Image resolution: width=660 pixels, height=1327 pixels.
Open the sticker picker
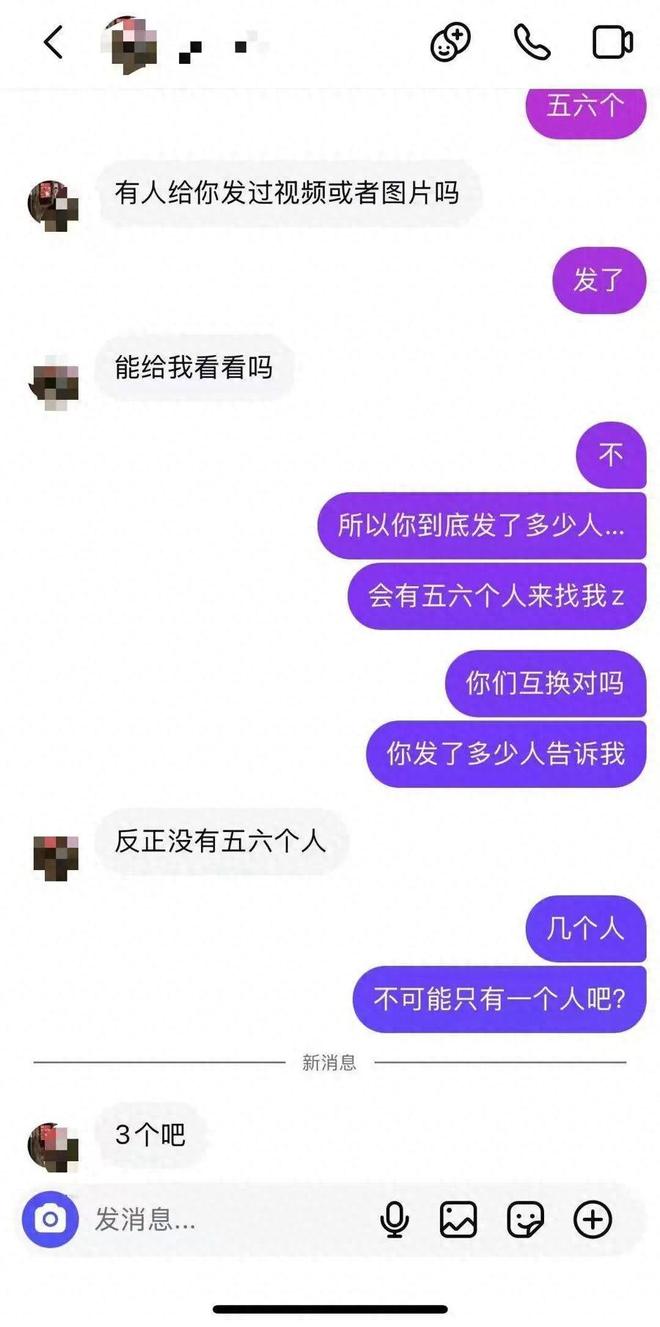pos(525,1219)
